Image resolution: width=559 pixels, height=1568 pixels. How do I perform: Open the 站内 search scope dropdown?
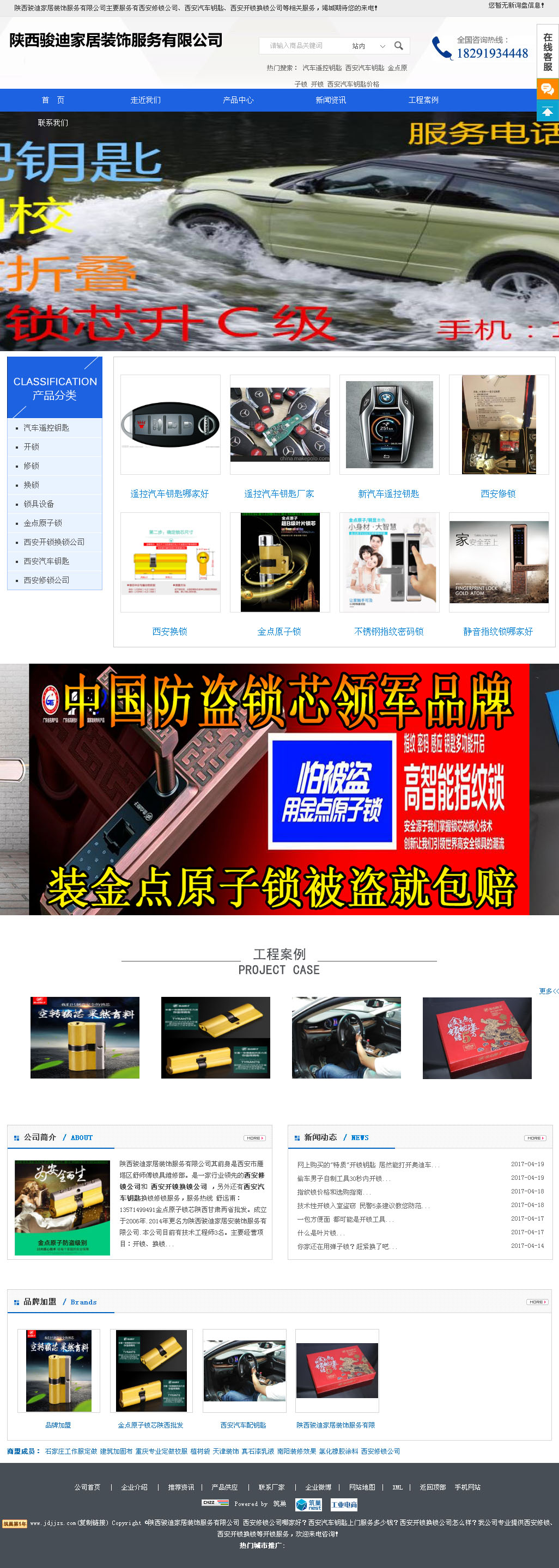coord(368,46)
